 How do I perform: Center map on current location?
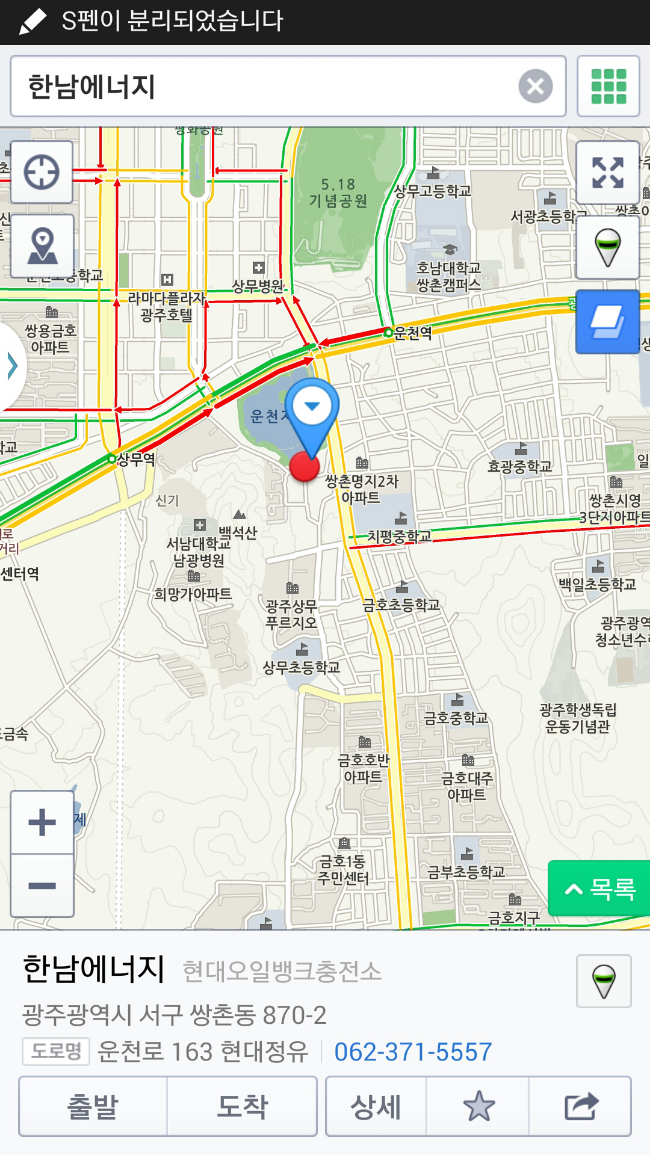[42, 173]
